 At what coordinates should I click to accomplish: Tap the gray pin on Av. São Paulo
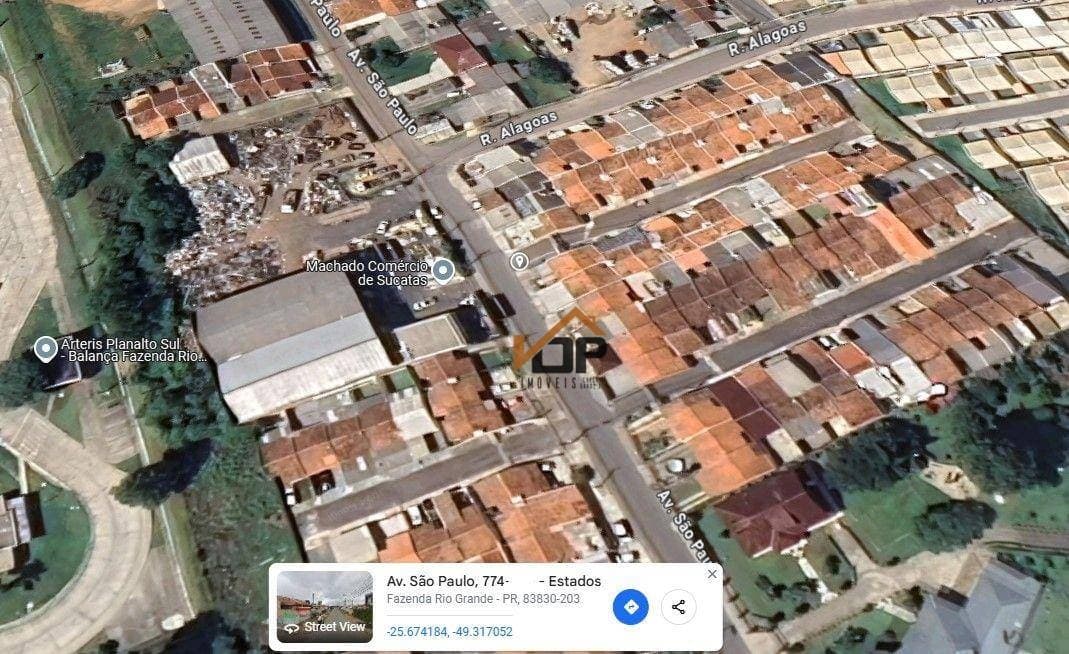(x=519, y=262)
